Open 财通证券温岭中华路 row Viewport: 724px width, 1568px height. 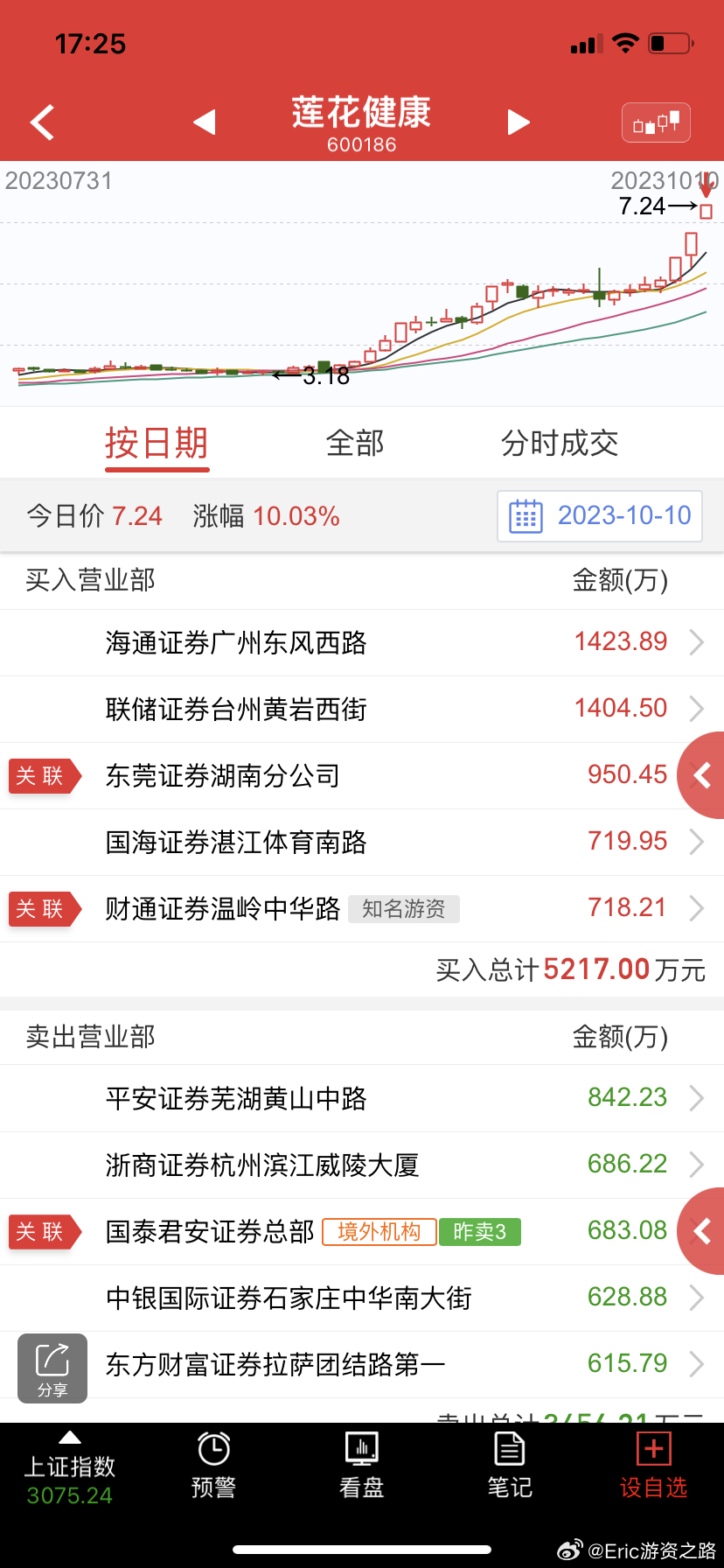click(x=362, y=909)
